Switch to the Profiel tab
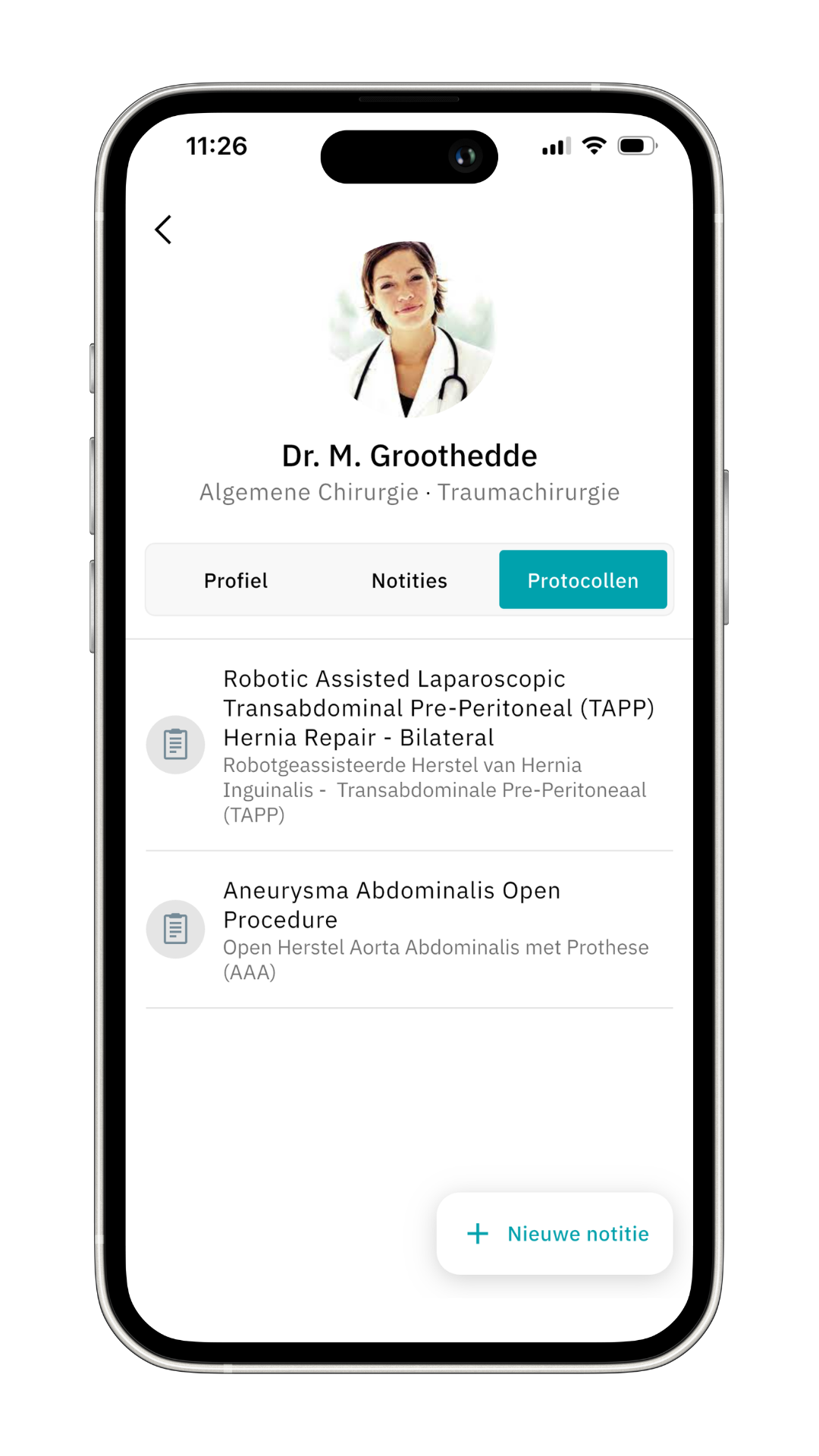819x1456 pixels. tap(236, 580)
